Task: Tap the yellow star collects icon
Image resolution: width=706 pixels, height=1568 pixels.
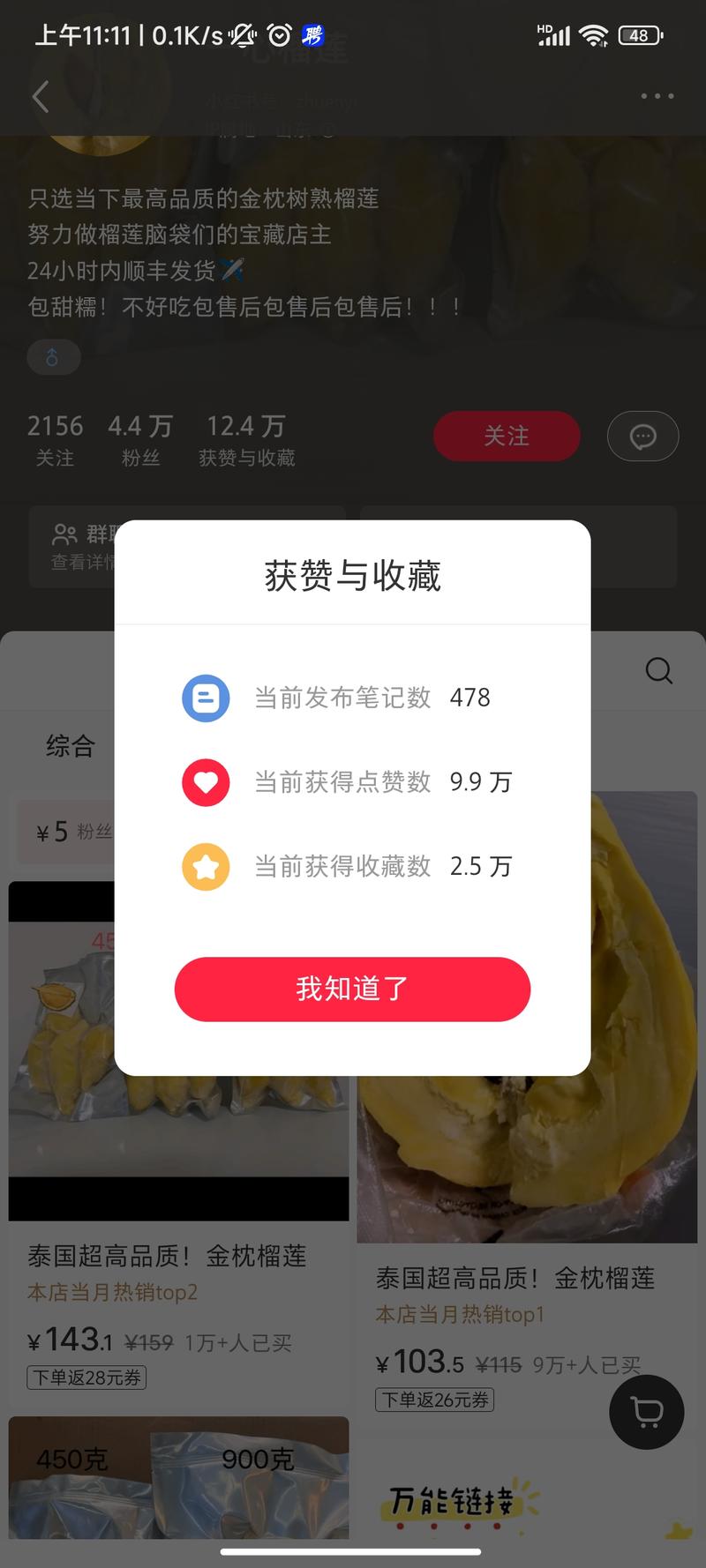Action: point(206,866)
